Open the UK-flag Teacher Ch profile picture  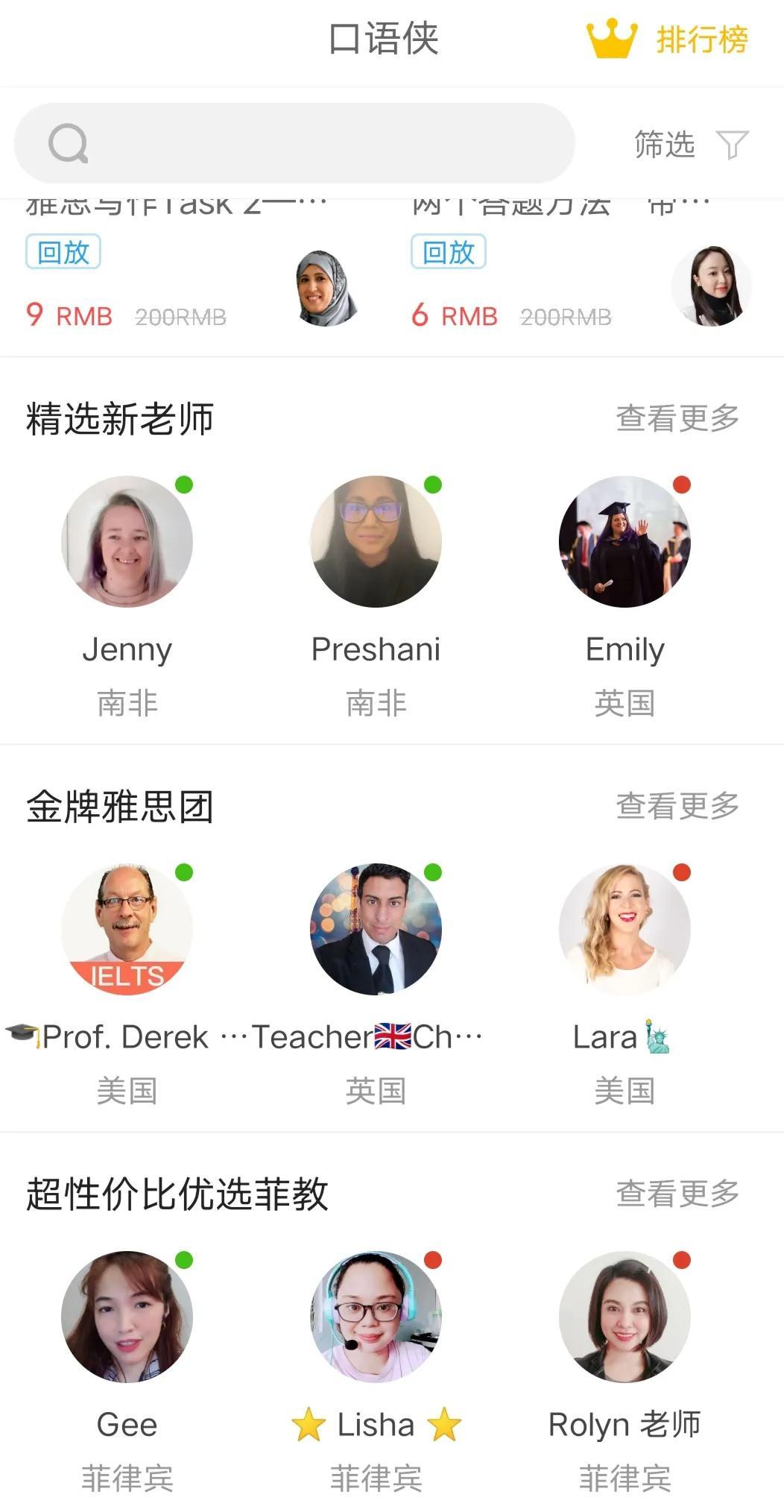(x=376, y=928)
